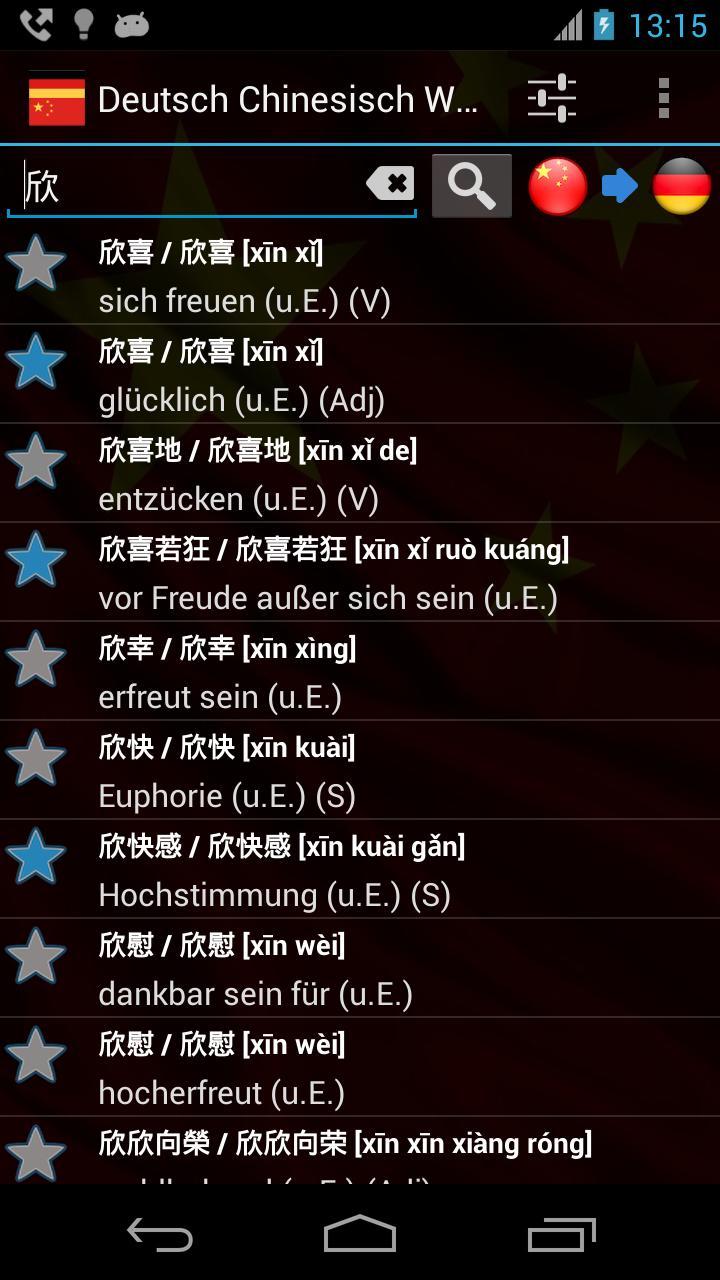Select the German flag language button

coord(682,186)
